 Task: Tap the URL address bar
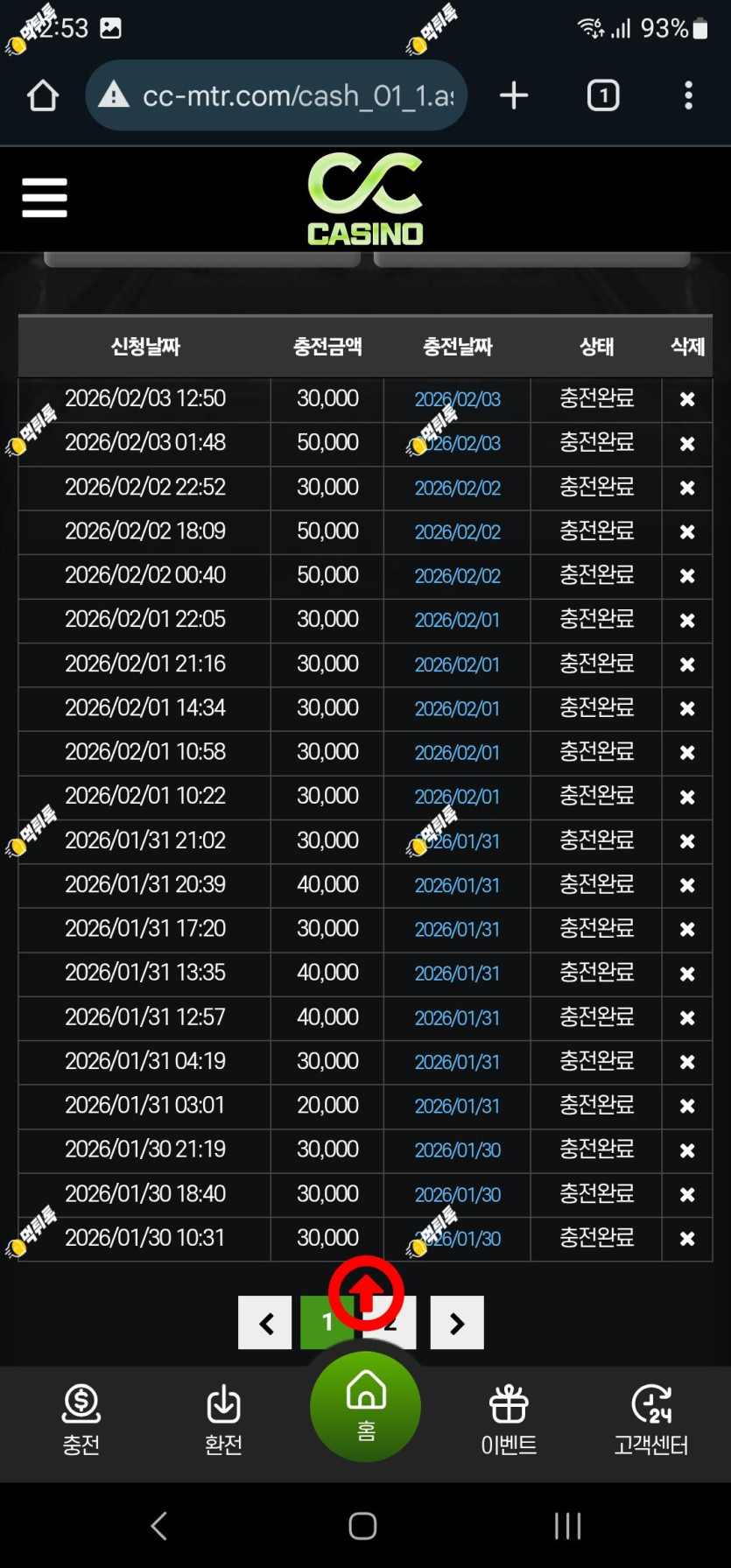point(276,95)
